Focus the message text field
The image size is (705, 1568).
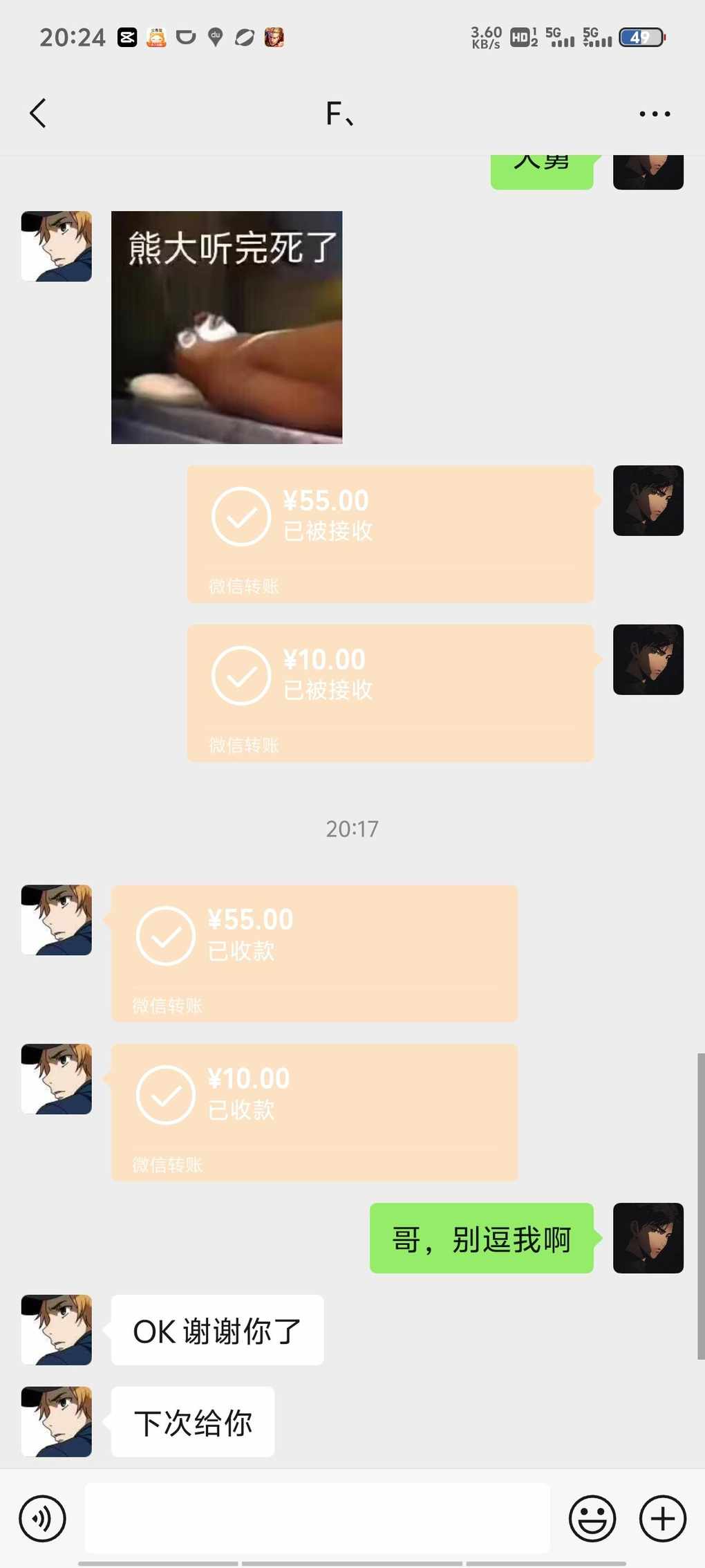[x=317, y=1518]
